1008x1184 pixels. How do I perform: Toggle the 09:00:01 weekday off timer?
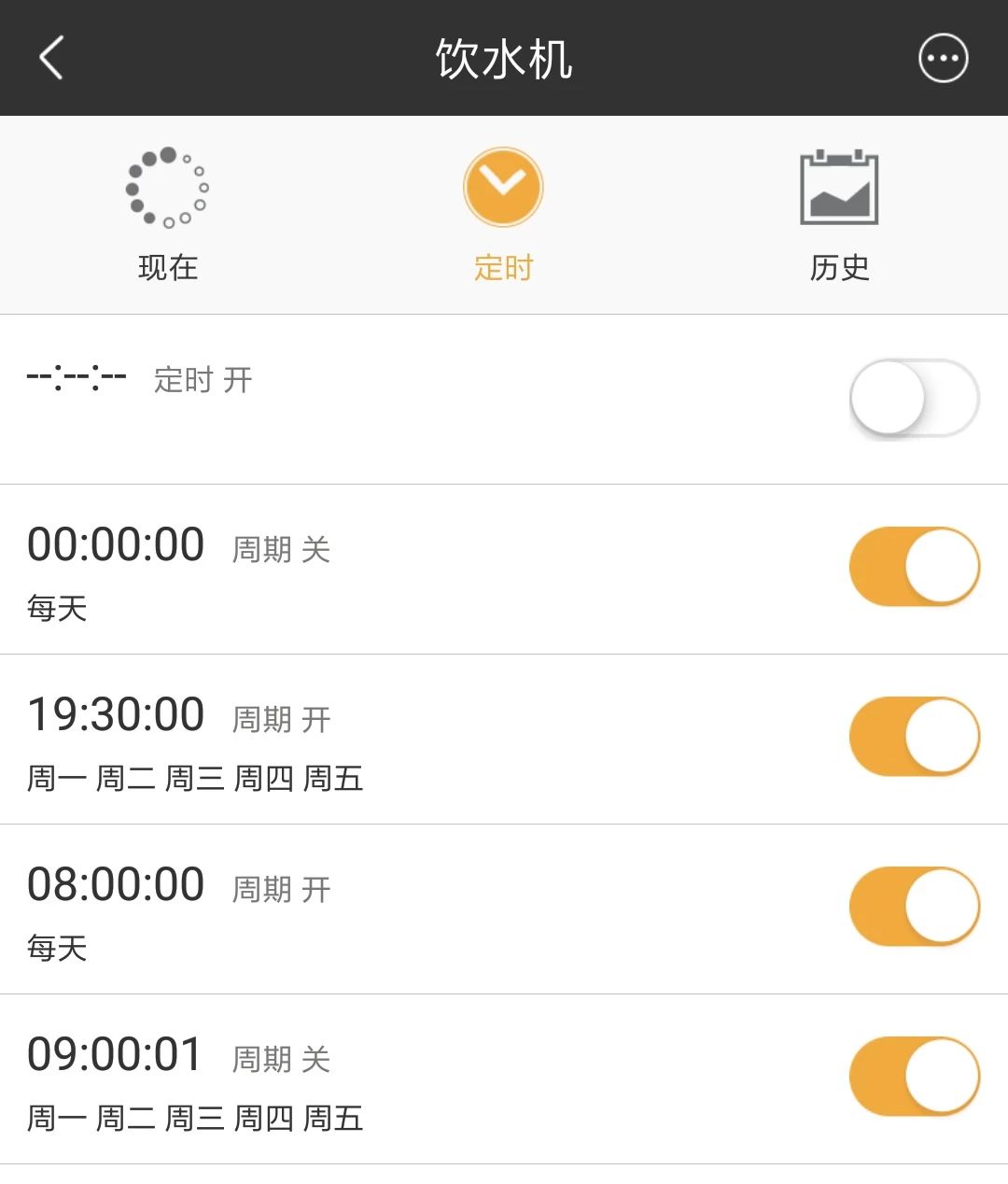point(913,1074)
